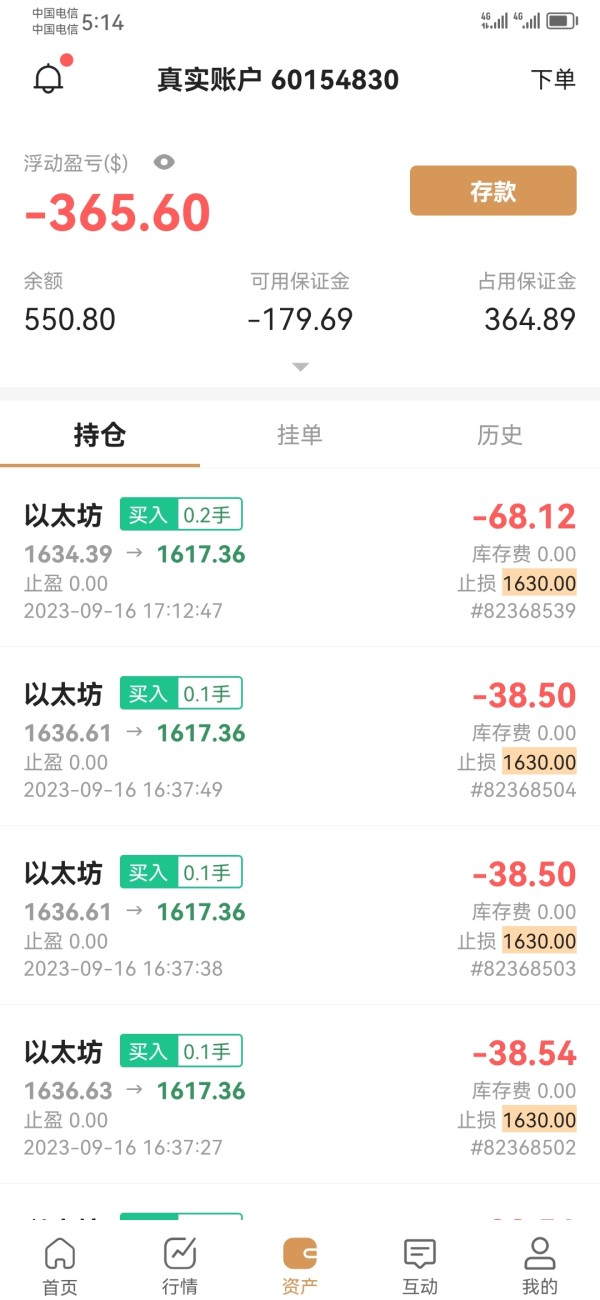
Task: Expand account details with the down arrow
Action: (300, 367)
